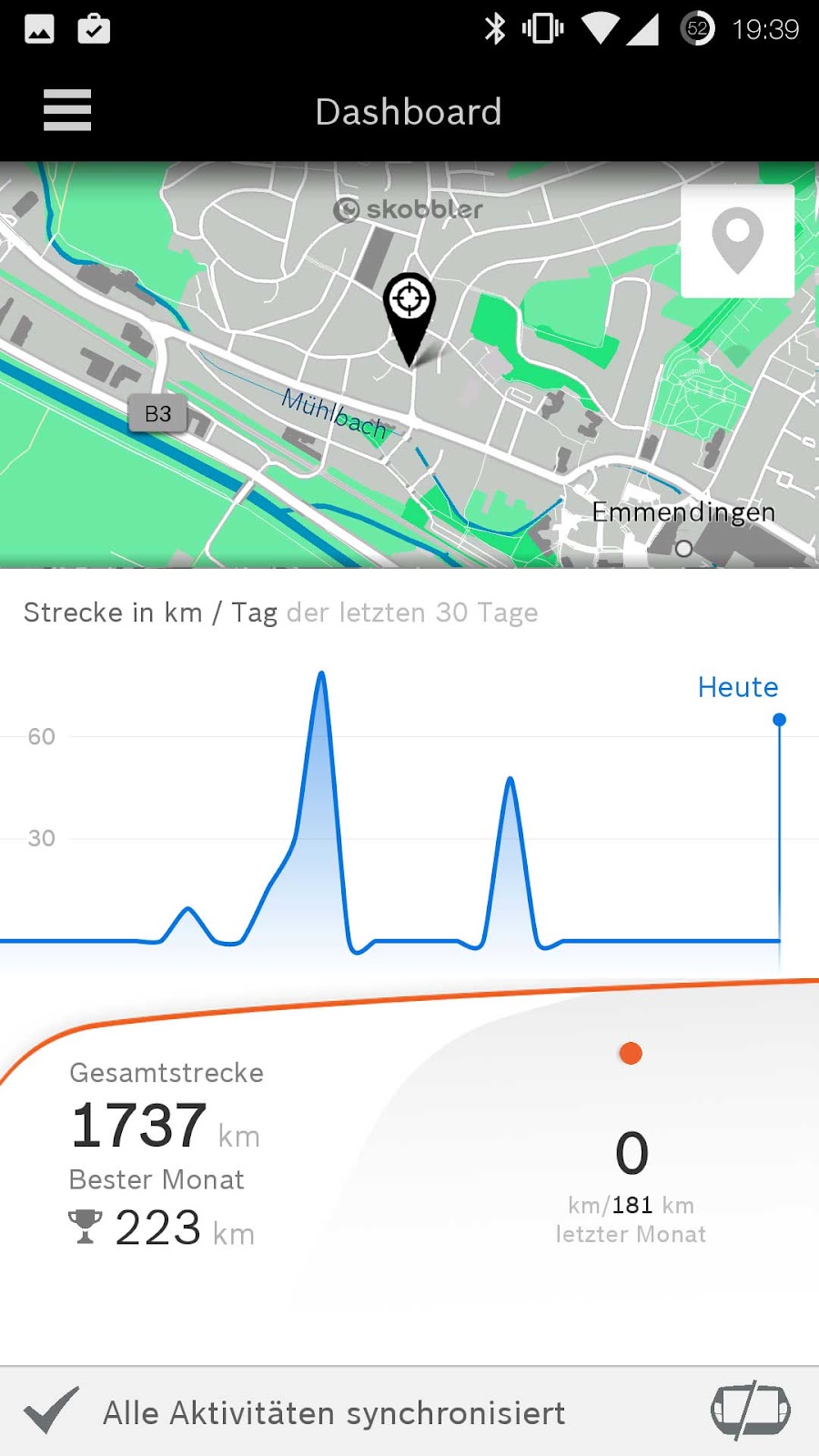Open the hamburger drawer menu
819x1456 pixels.
point(67,110)
